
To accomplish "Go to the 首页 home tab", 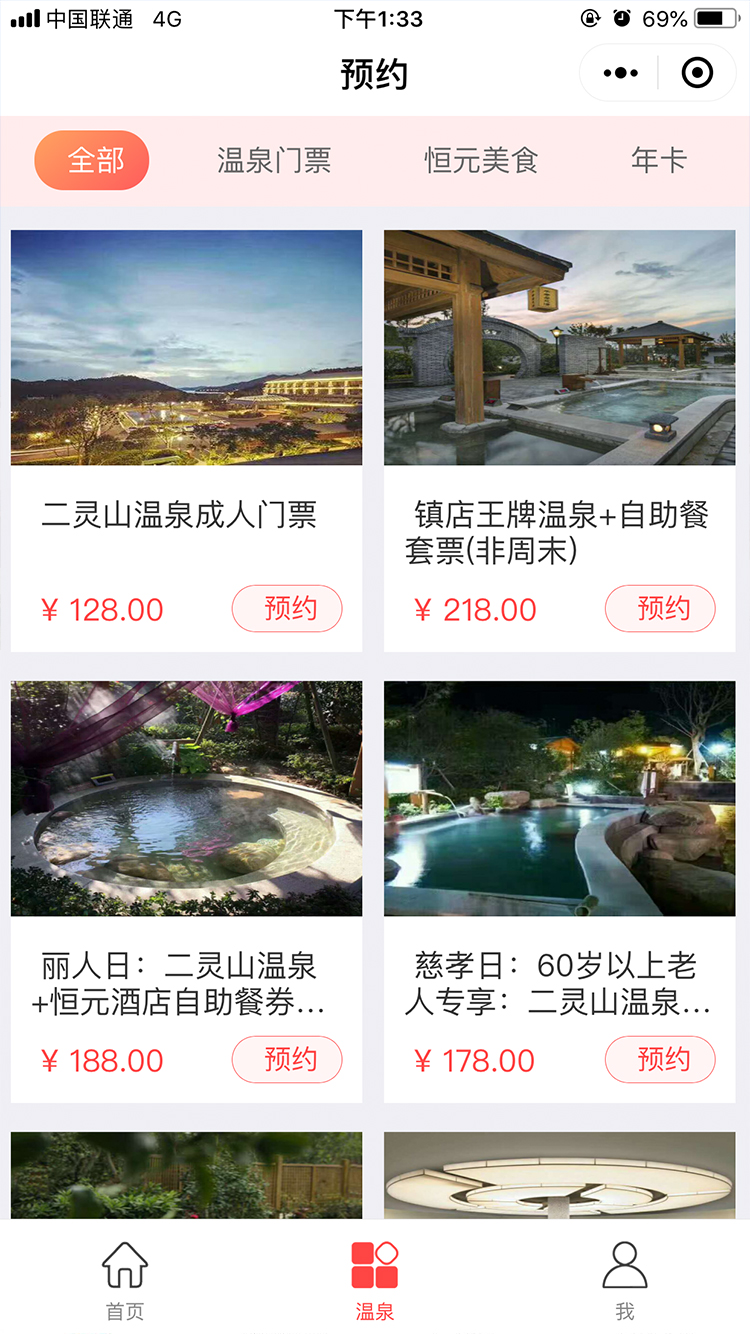I will 125,1279.
